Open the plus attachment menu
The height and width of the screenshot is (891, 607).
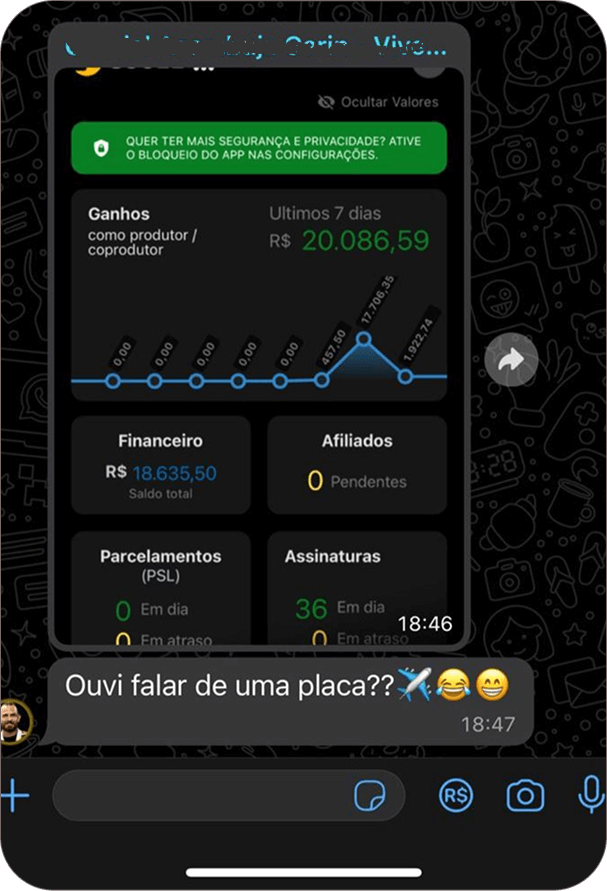[x=14, y=796]
